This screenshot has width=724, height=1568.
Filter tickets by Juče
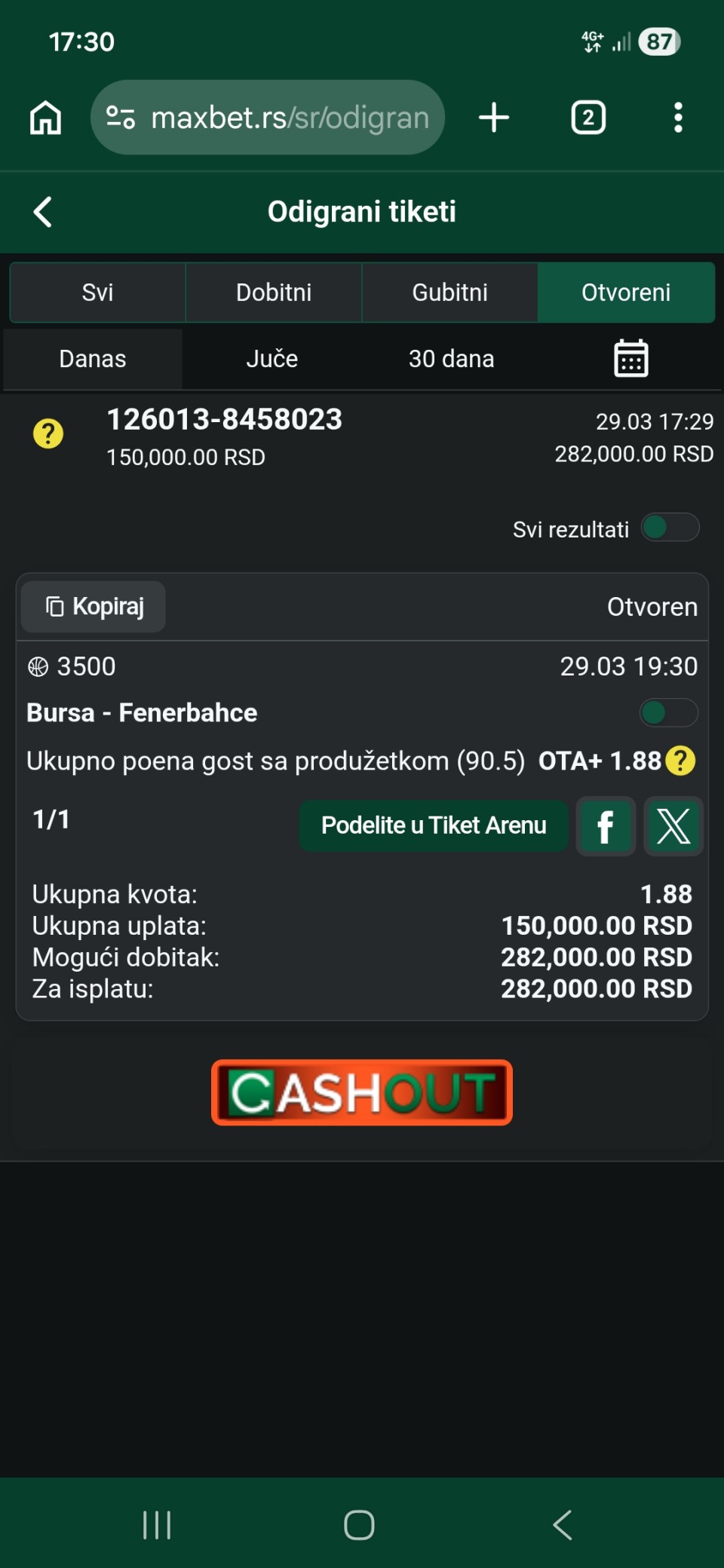pos(271,359)
